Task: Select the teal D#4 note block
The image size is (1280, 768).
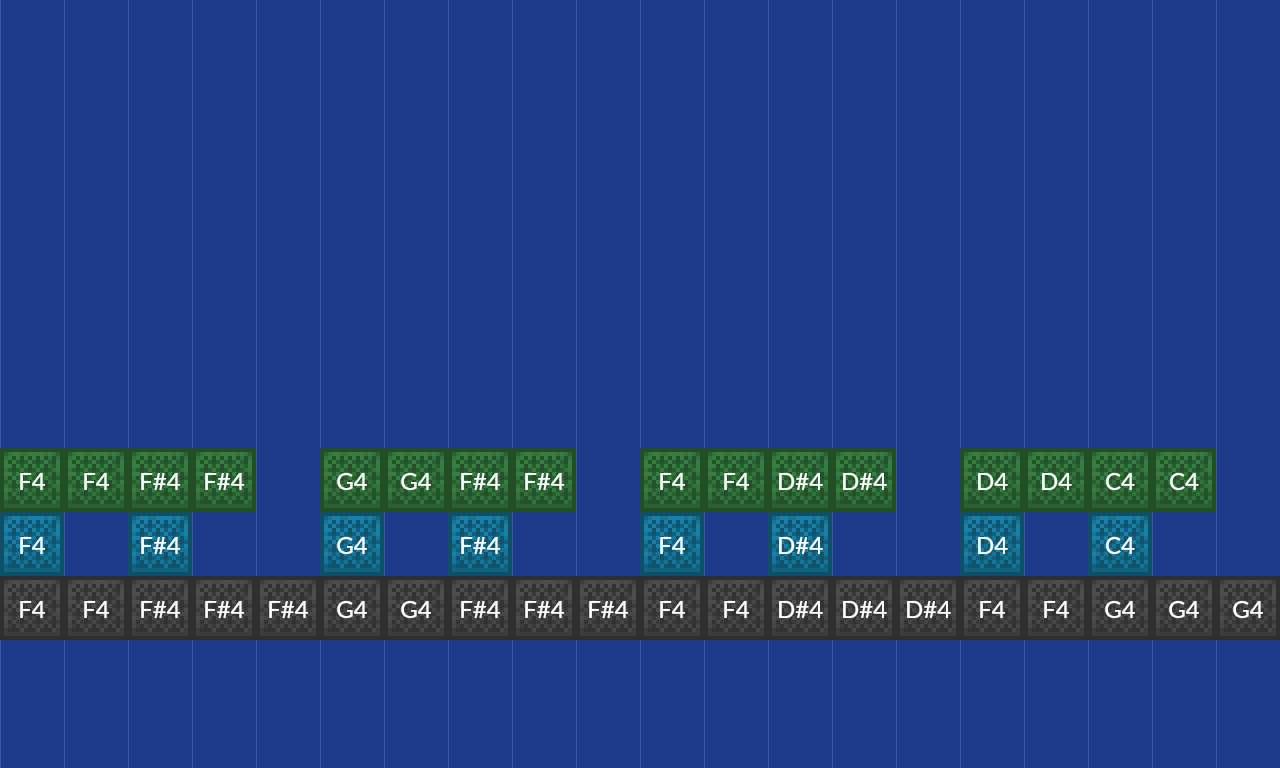Action: 800,545
